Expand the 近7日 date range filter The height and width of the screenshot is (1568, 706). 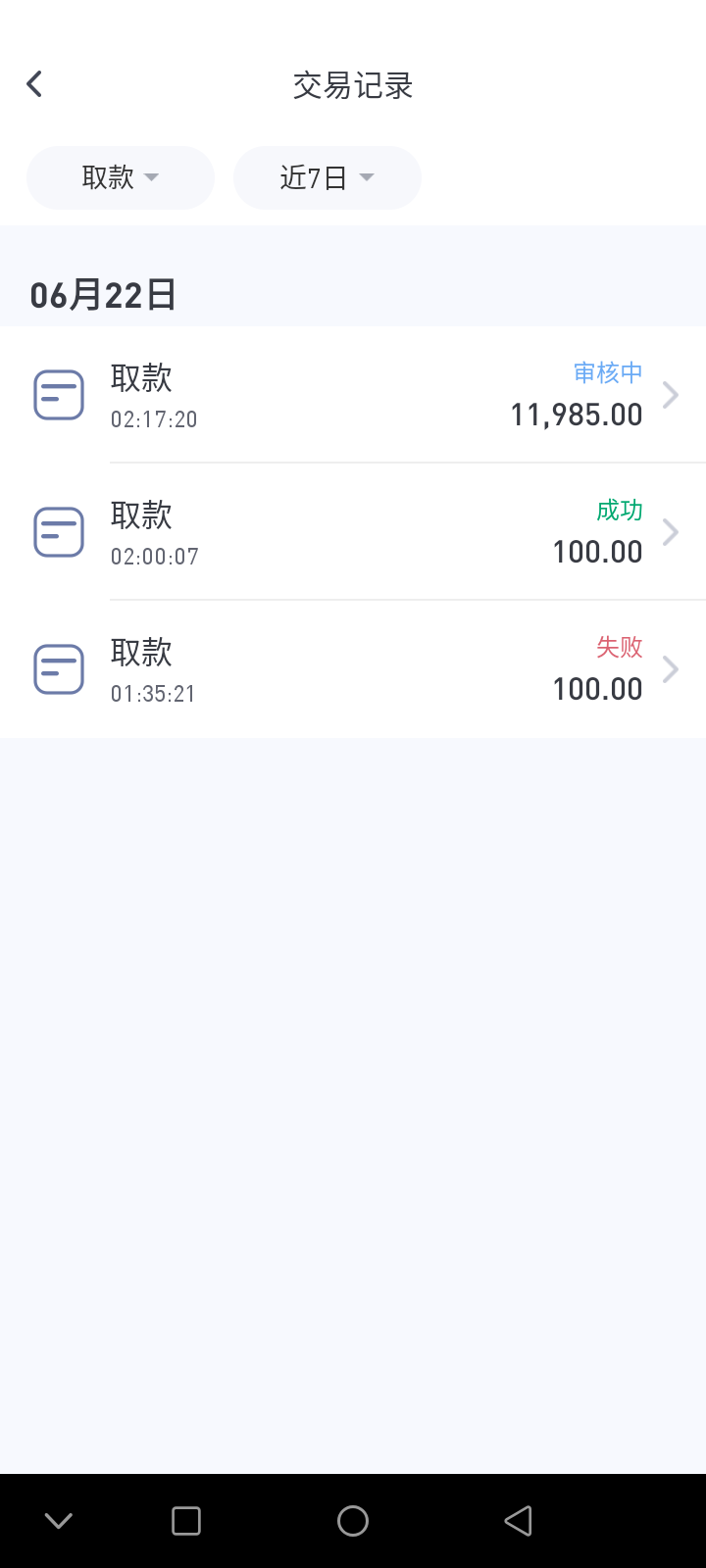pos(327,177)
